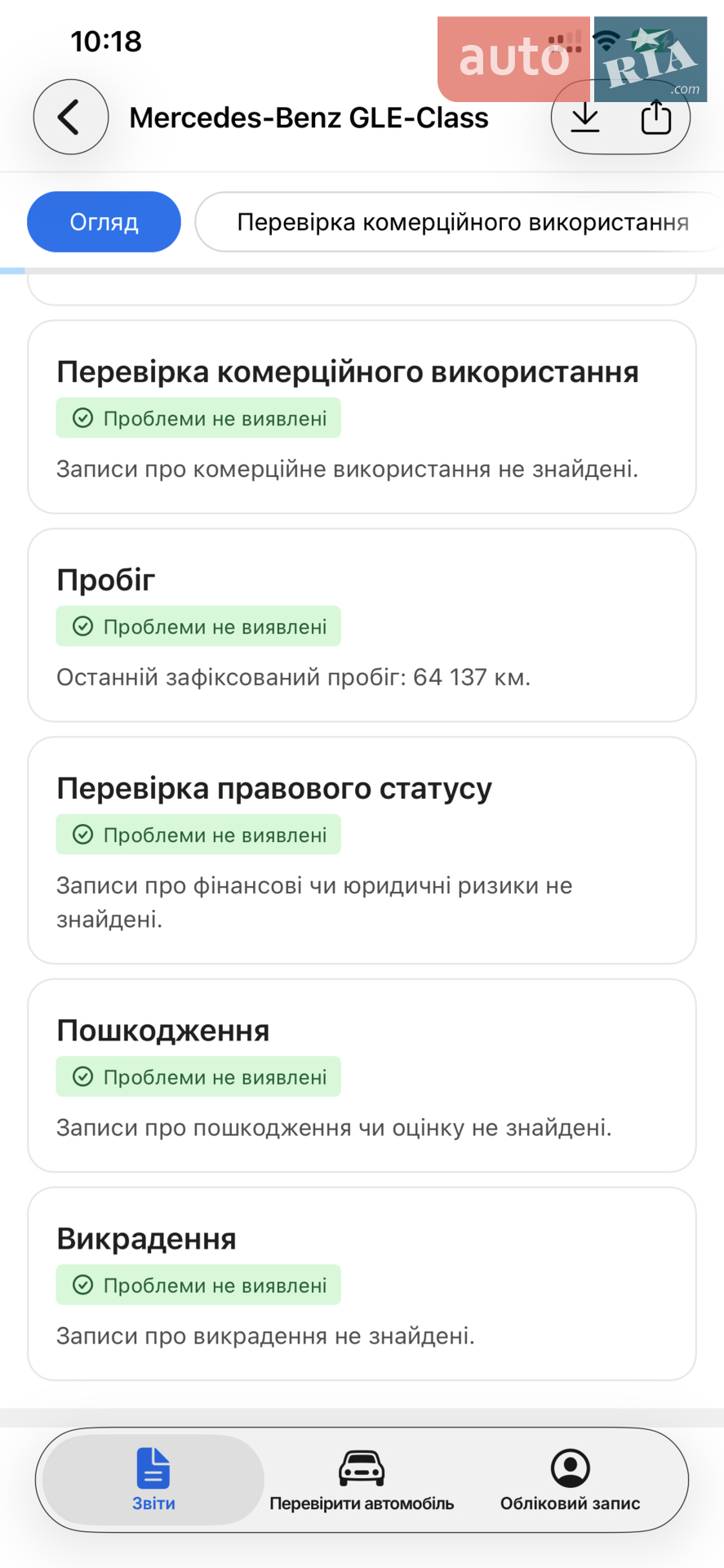Open the Перевірити автомобіль tab

[362, 1479]
